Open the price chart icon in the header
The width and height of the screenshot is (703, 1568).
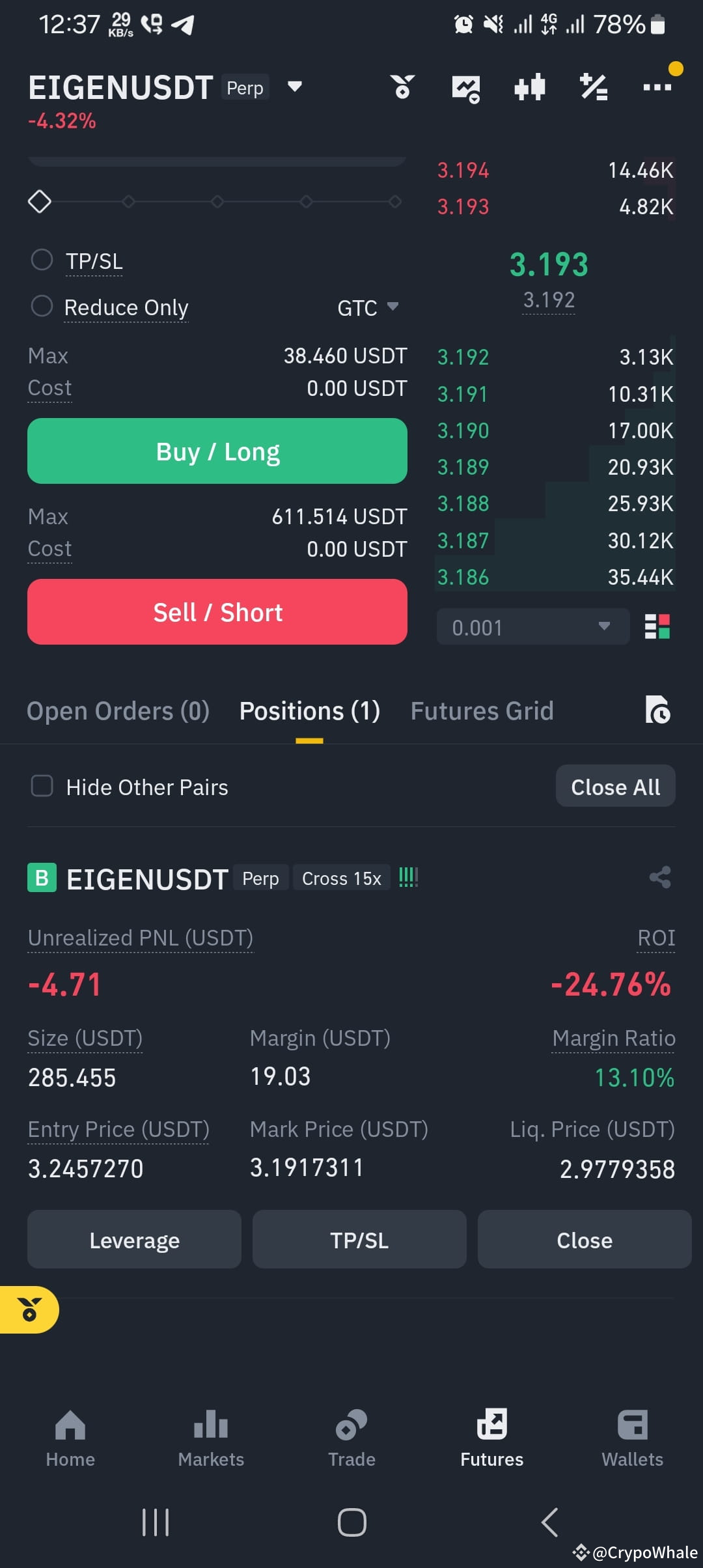tap(465, 87)
